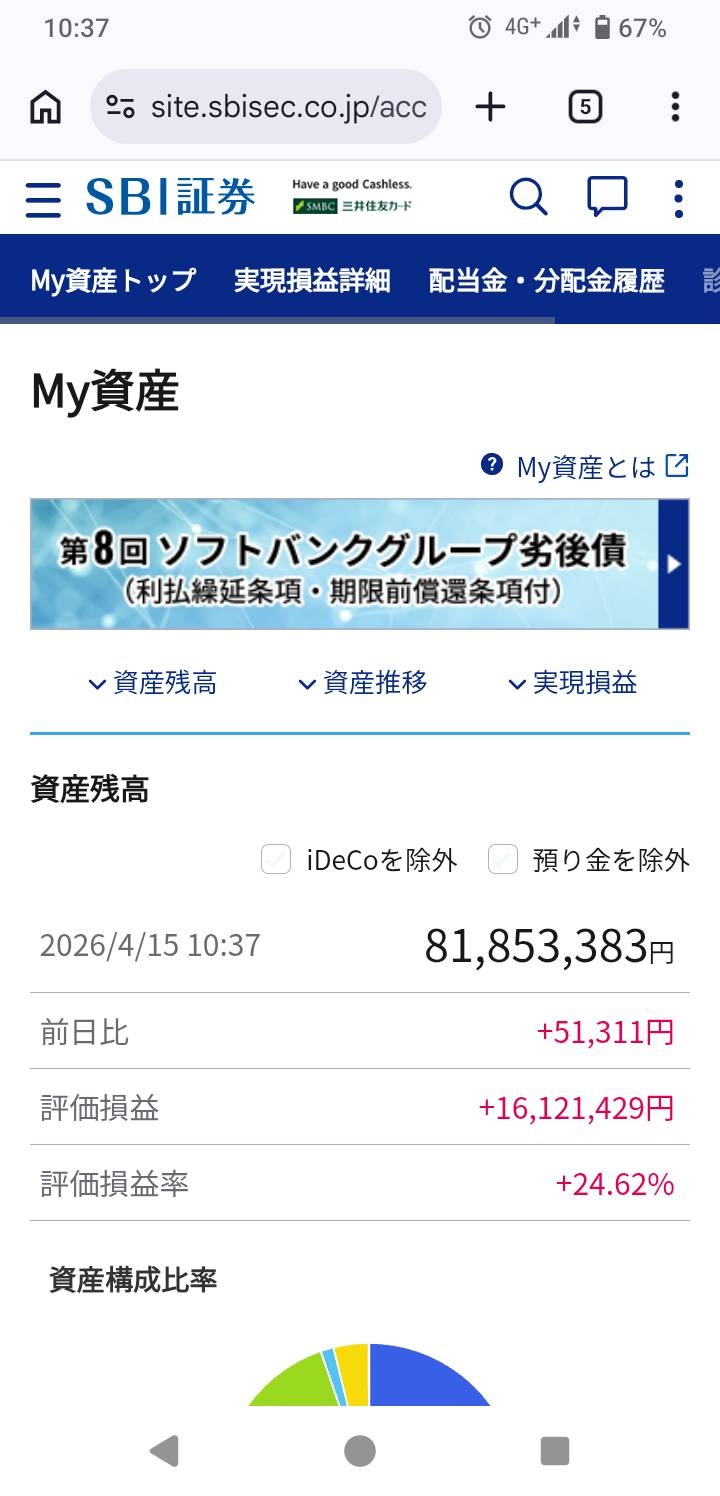Open the SBI証券 hamburger menu
The image size is (720, 1496).
pyautogui.click(x=43, y=198)
